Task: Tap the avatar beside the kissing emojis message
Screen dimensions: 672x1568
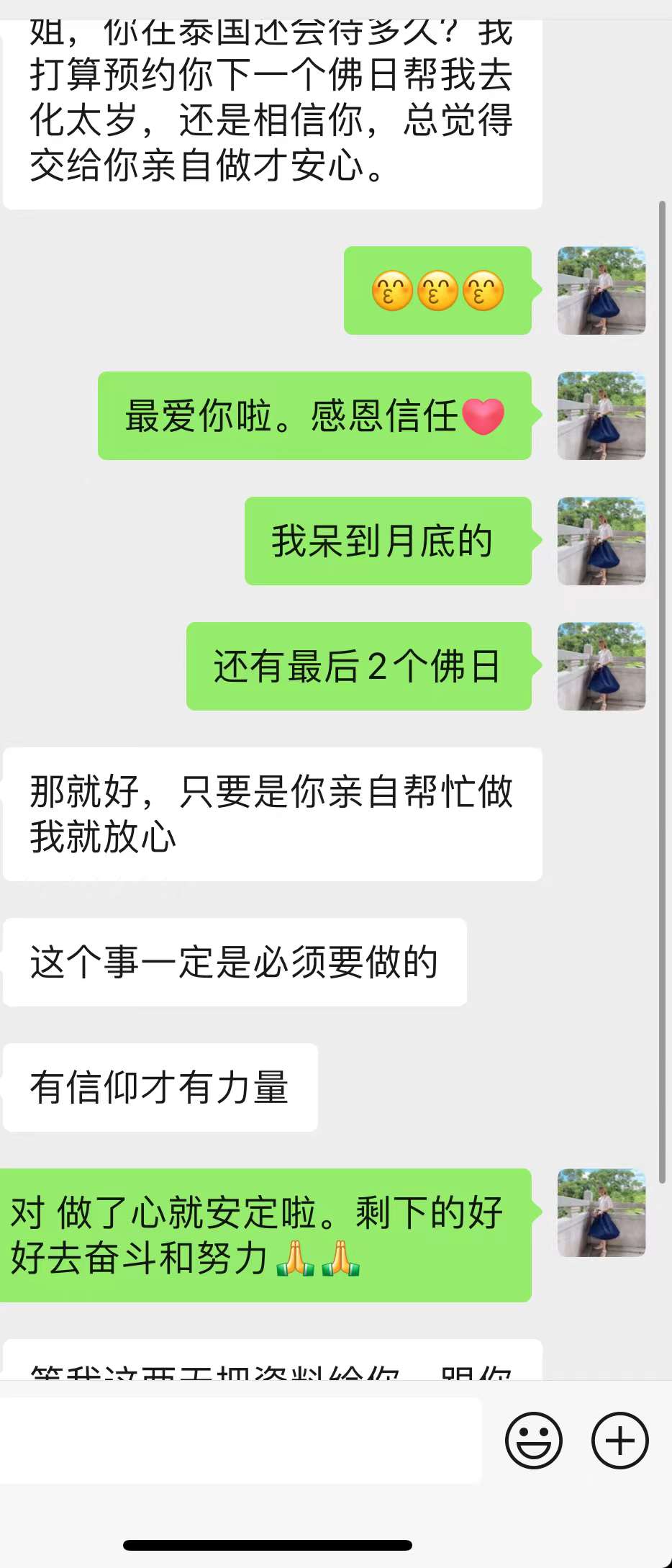Action: 601,290
